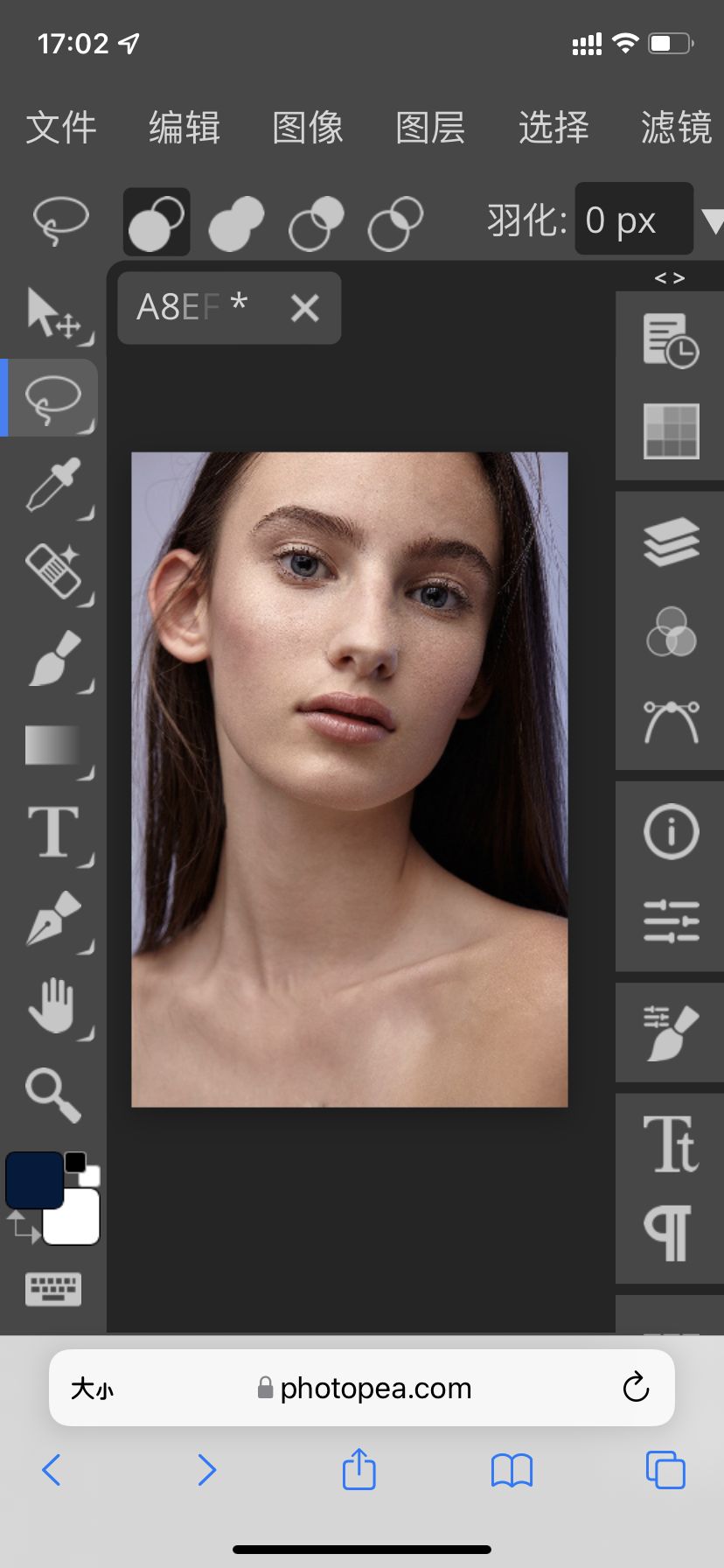Select the gradient tool

pos(52,745)
